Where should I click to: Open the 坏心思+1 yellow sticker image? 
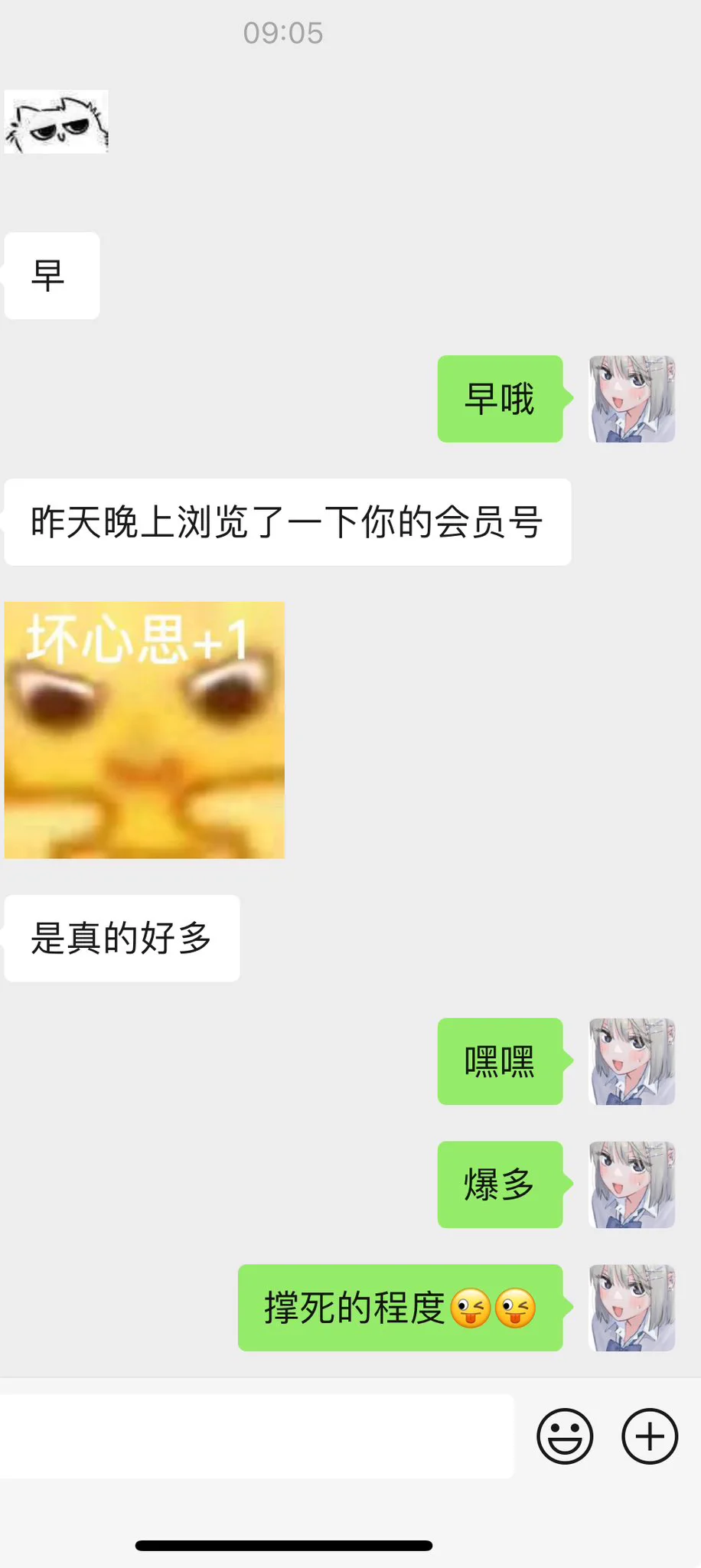pos(145,730)
